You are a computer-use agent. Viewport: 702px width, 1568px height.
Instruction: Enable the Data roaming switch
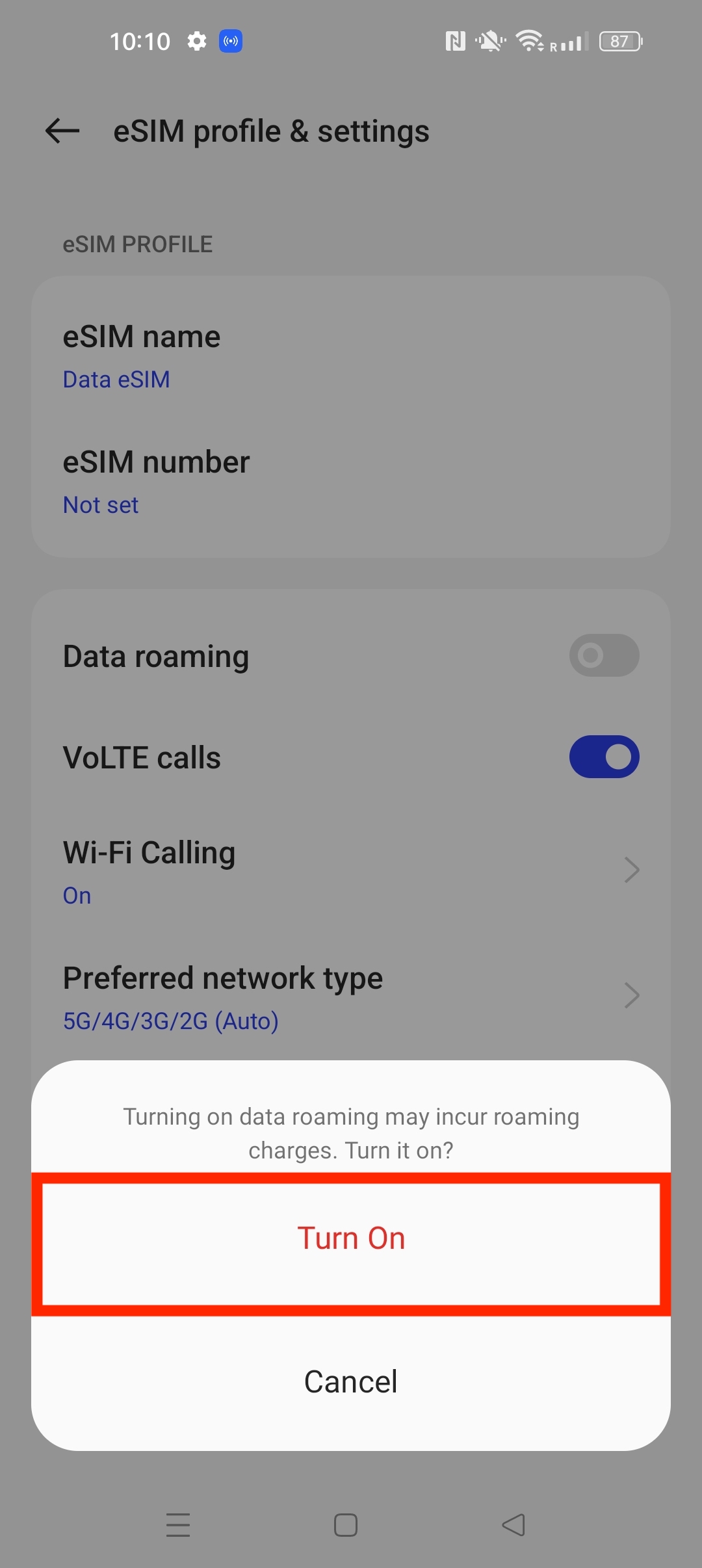point(604,655)
